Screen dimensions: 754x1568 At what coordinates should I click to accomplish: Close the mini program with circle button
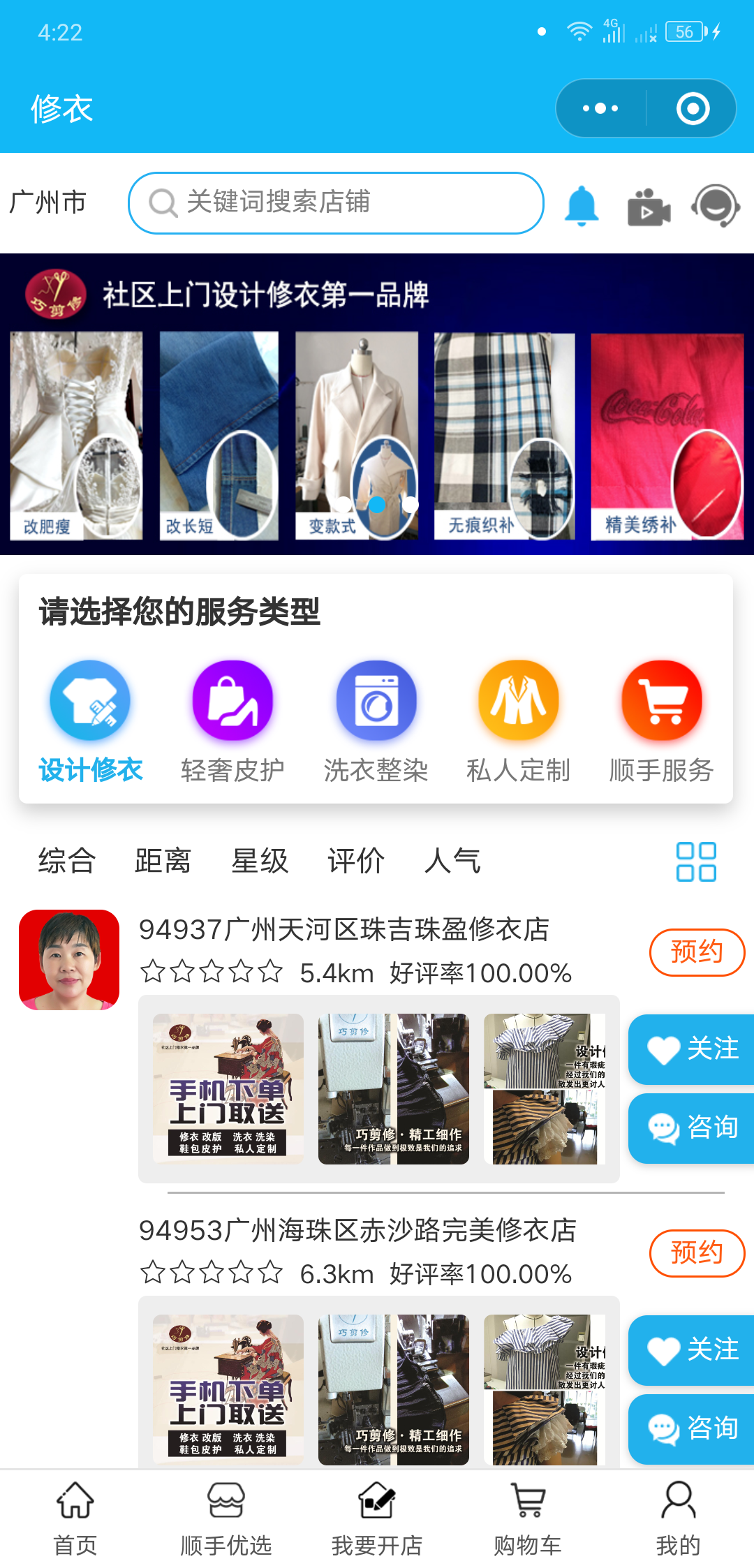coord(693,109)
